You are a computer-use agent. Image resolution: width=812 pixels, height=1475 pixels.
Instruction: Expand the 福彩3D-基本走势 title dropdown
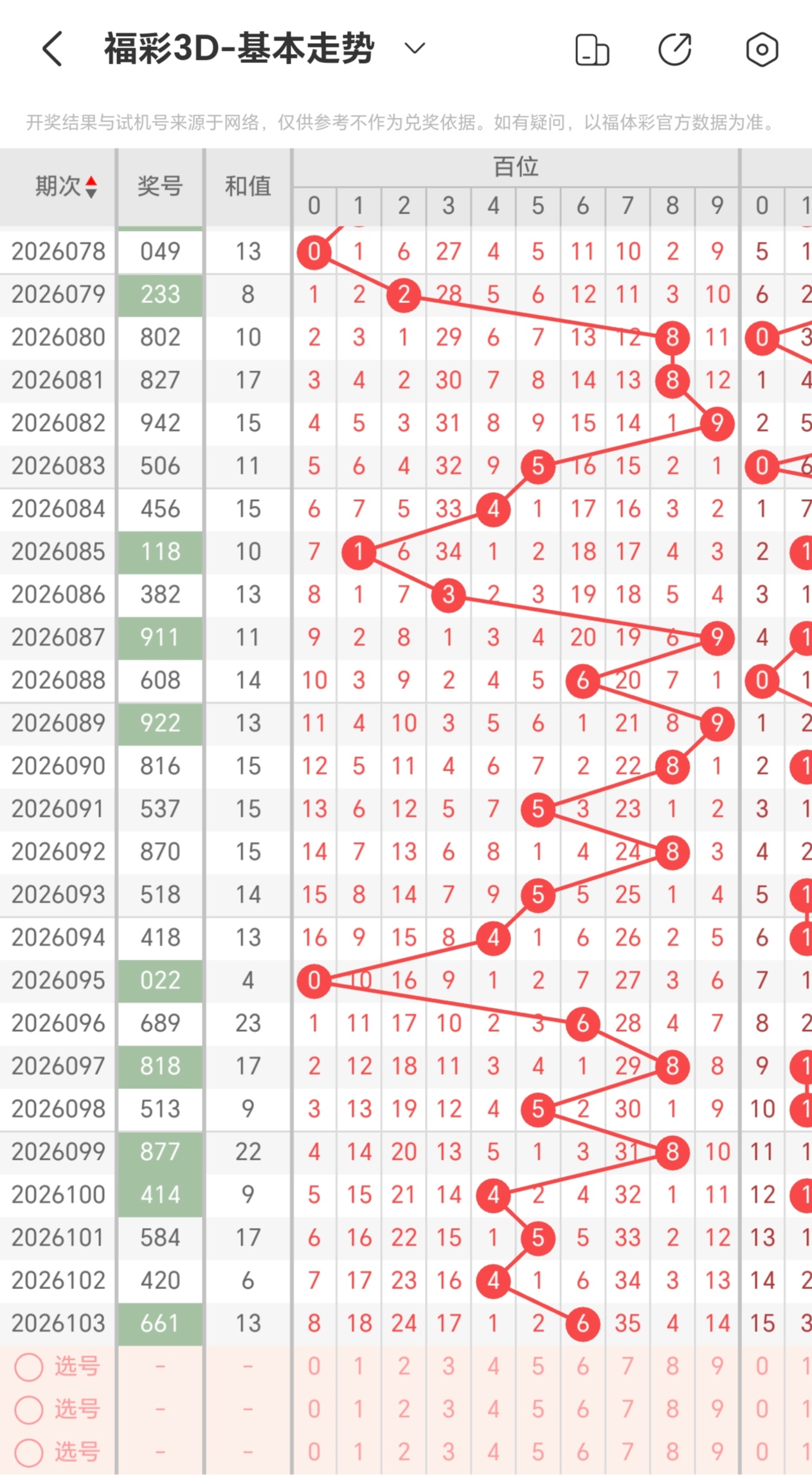(x=415, y=48)
